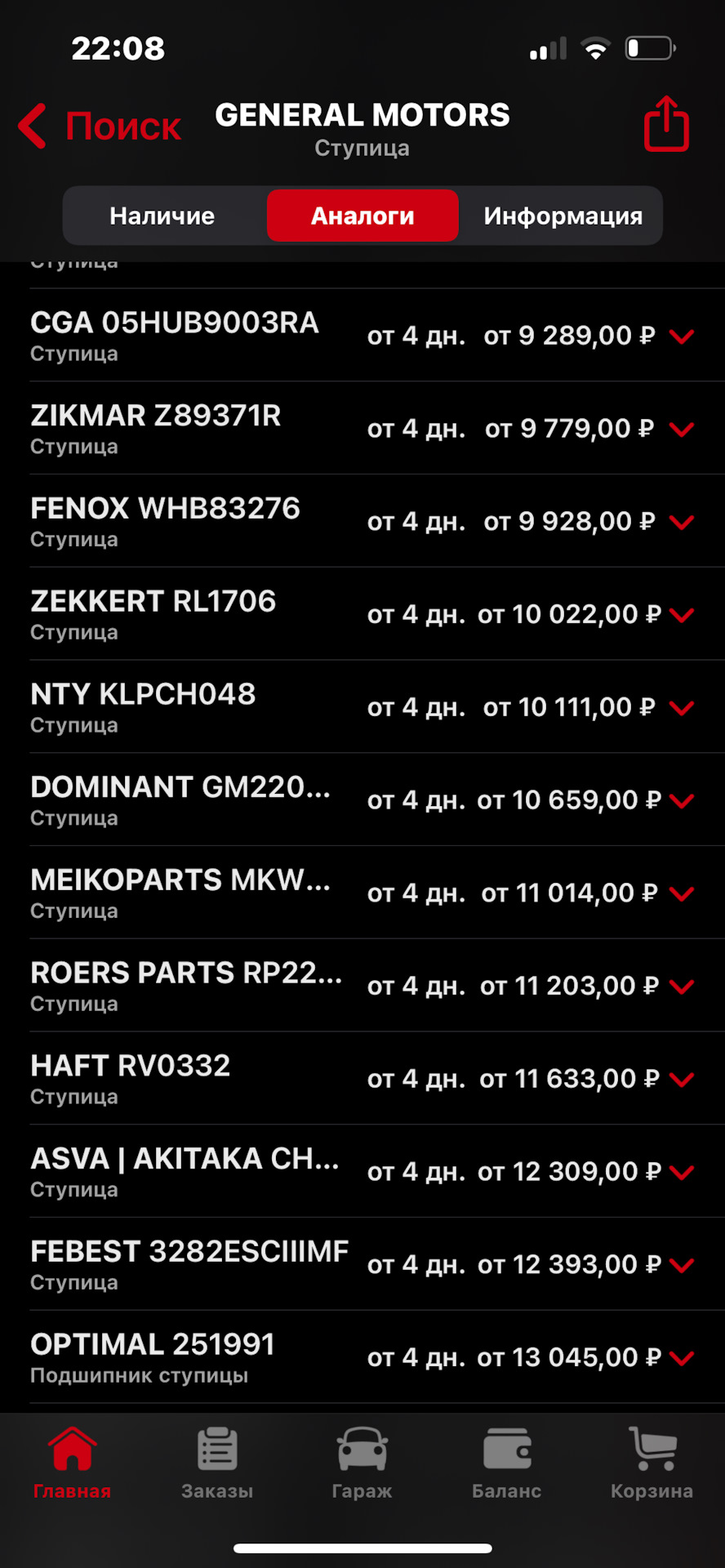Share this General Motors part
This screenshot has width=725, height=1568.
tap(666, 124)
